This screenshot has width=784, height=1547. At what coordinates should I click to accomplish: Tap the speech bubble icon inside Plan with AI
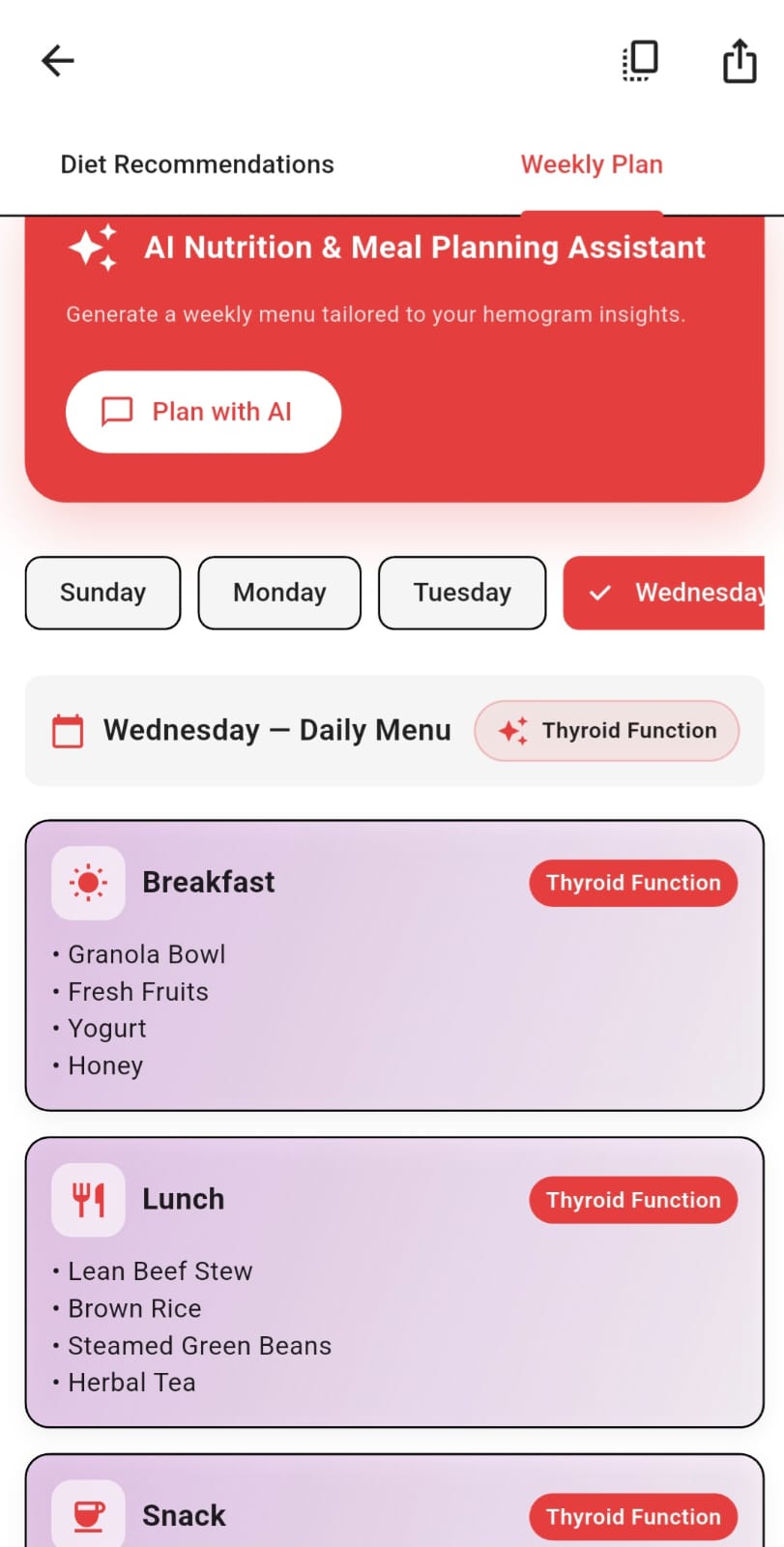(118, 411)
